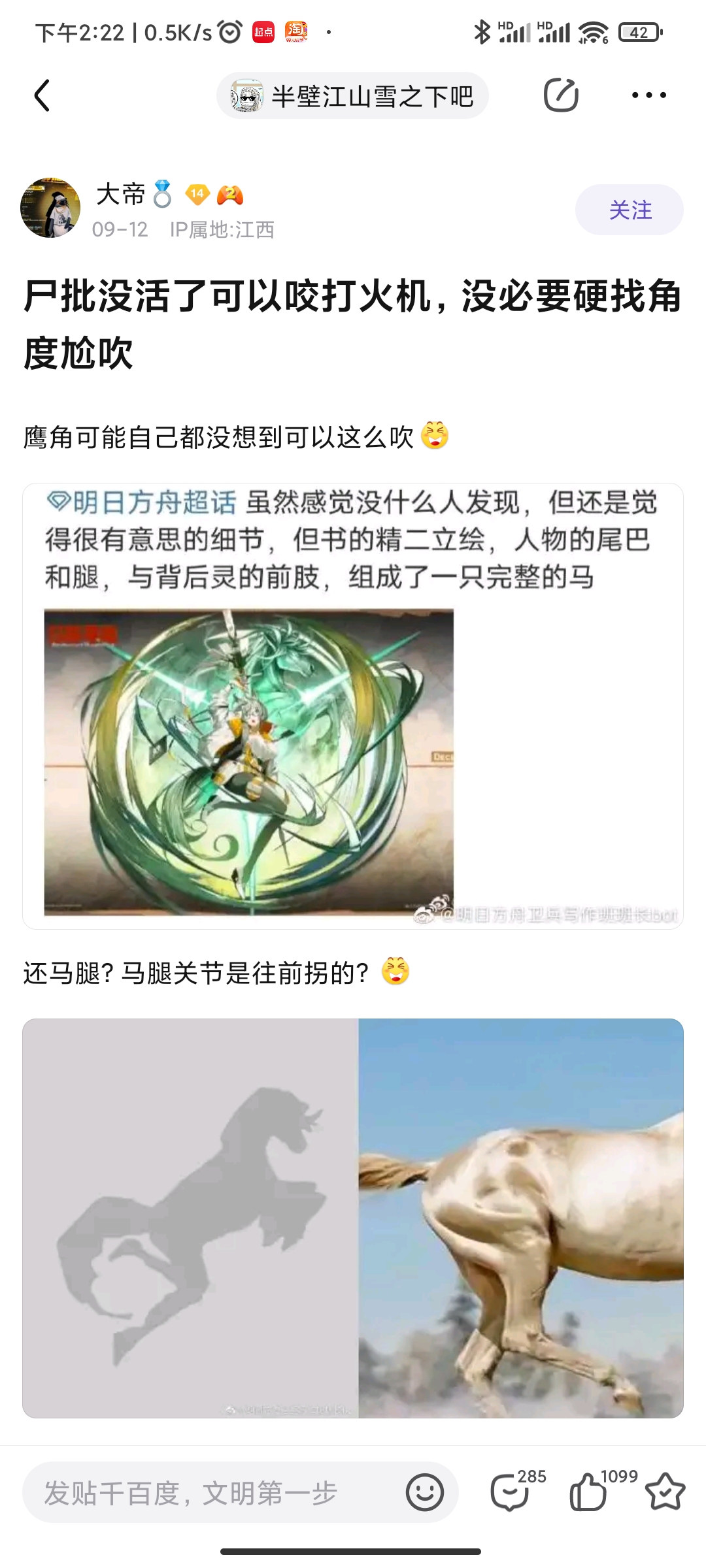Screen dimensions: 706x1568
Task: Add this post to favorites
Action: point(665,1493)
